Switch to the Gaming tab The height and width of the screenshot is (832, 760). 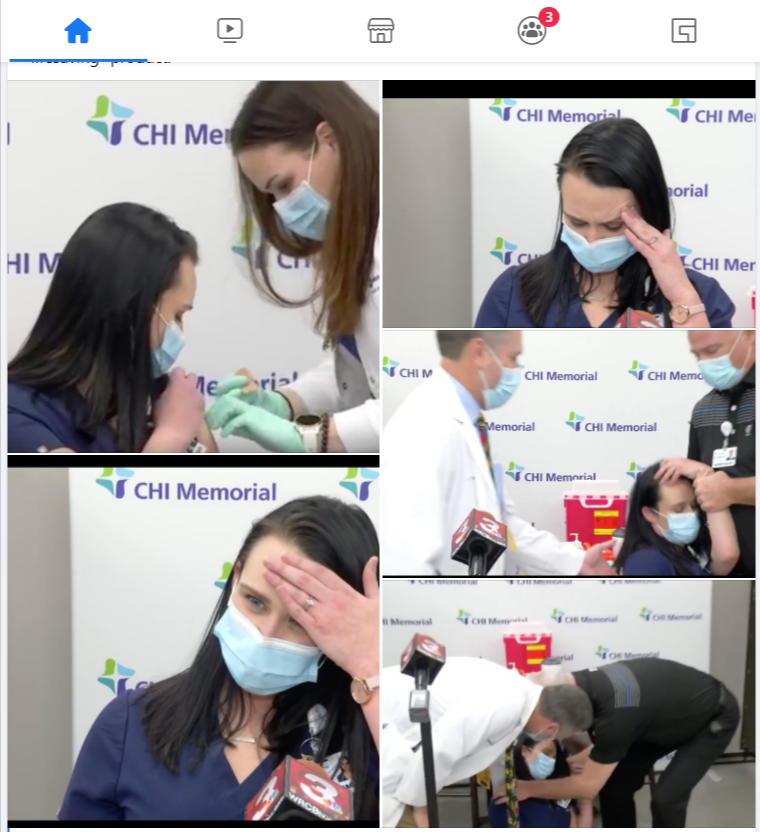[684, 31]
